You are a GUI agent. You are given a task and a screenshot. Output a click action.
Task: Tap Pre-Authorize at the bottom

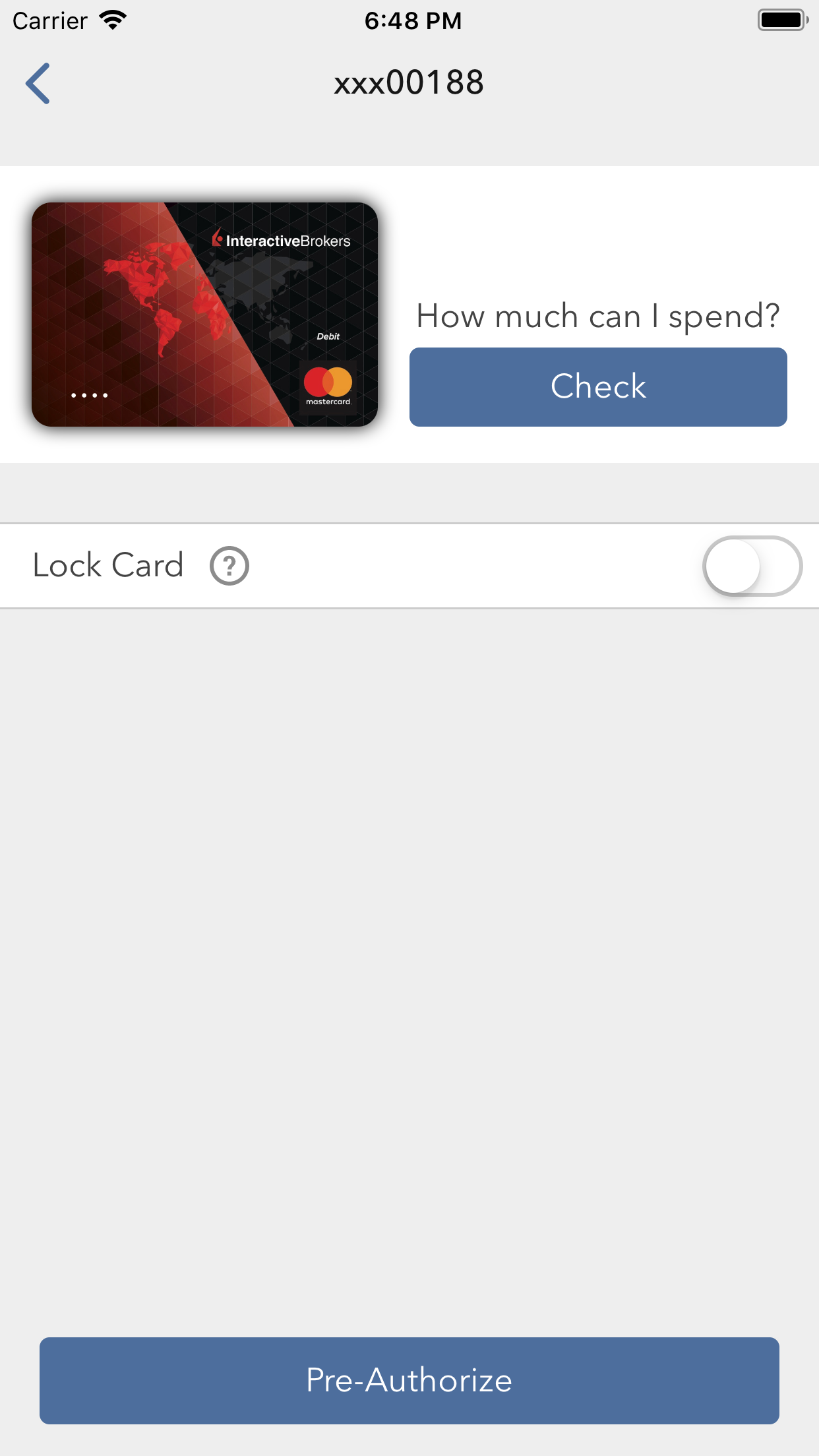click(409, 1380)
